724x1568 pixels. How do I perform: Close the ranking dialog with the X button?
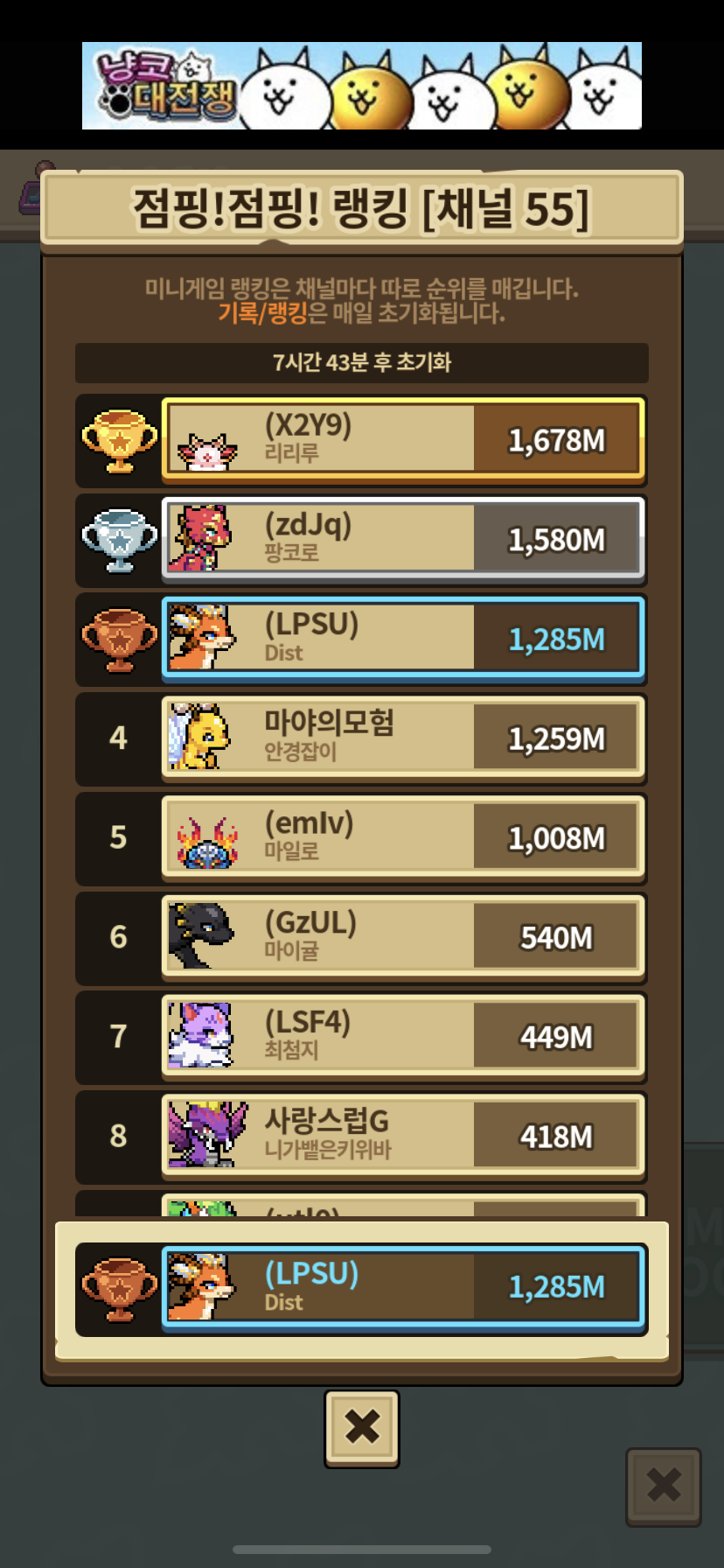[x=361, y=1427]
